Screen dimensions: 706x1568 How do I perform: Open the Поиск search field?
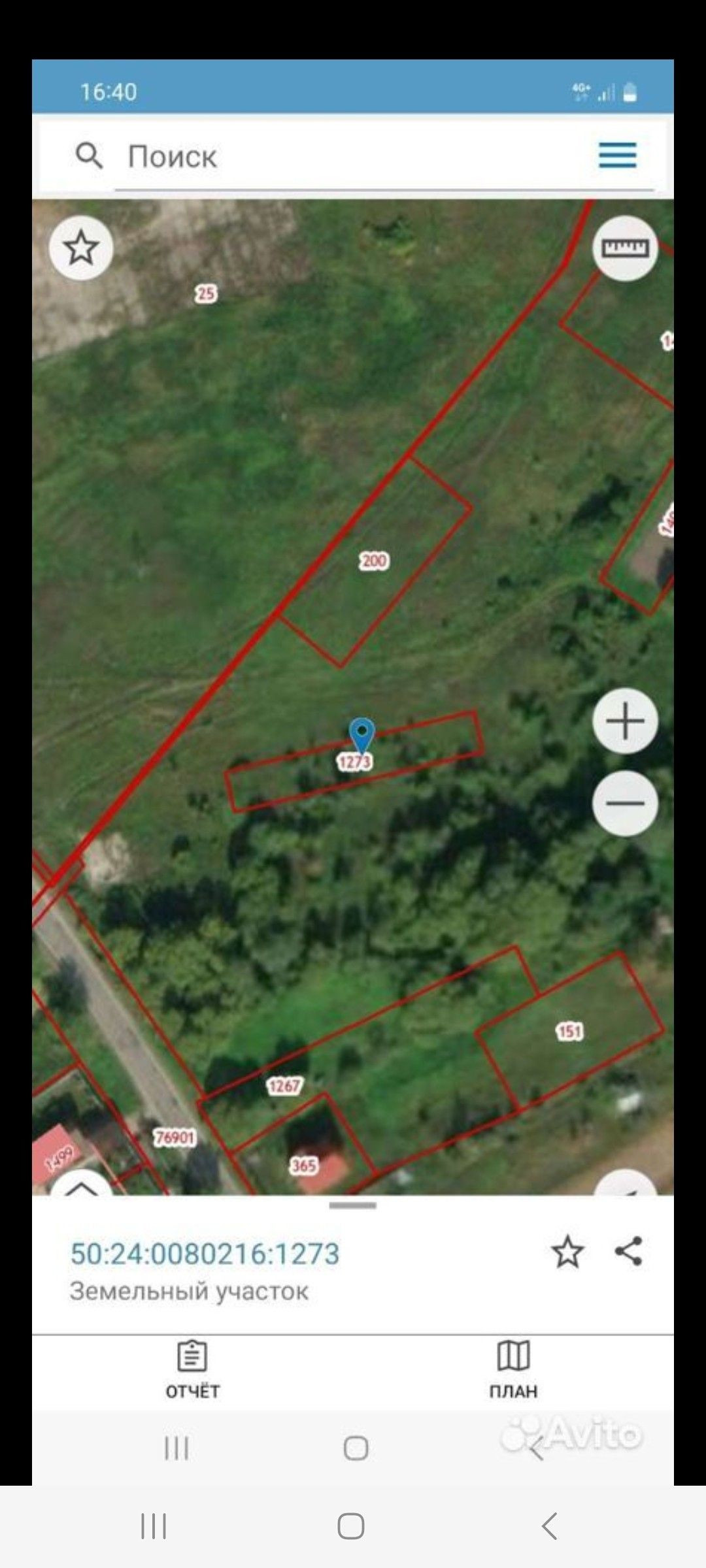pyautogui.click(x=353, y=157)
